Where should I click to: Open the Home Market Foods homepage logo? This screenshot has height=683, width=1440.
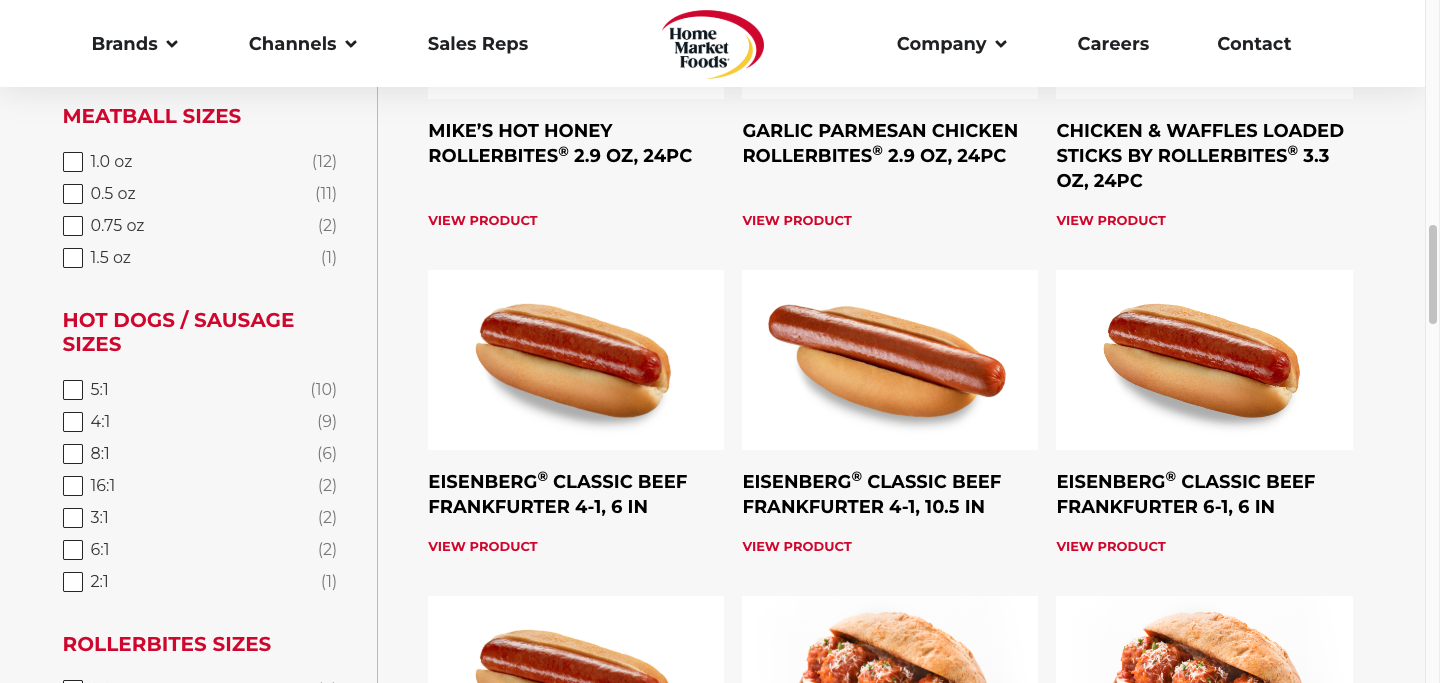click(x=712, y=44)
